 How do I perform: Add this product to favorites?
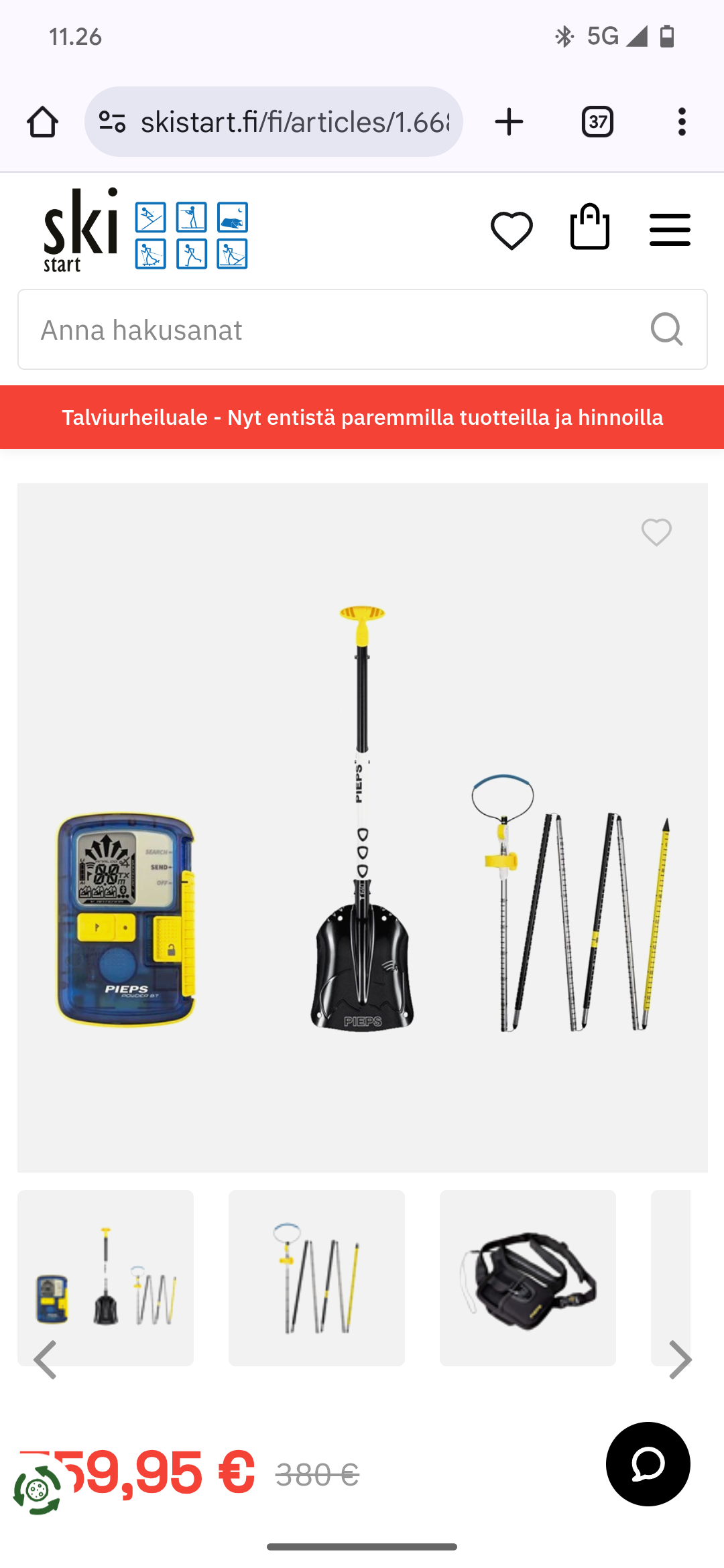[x=656, y=533]
